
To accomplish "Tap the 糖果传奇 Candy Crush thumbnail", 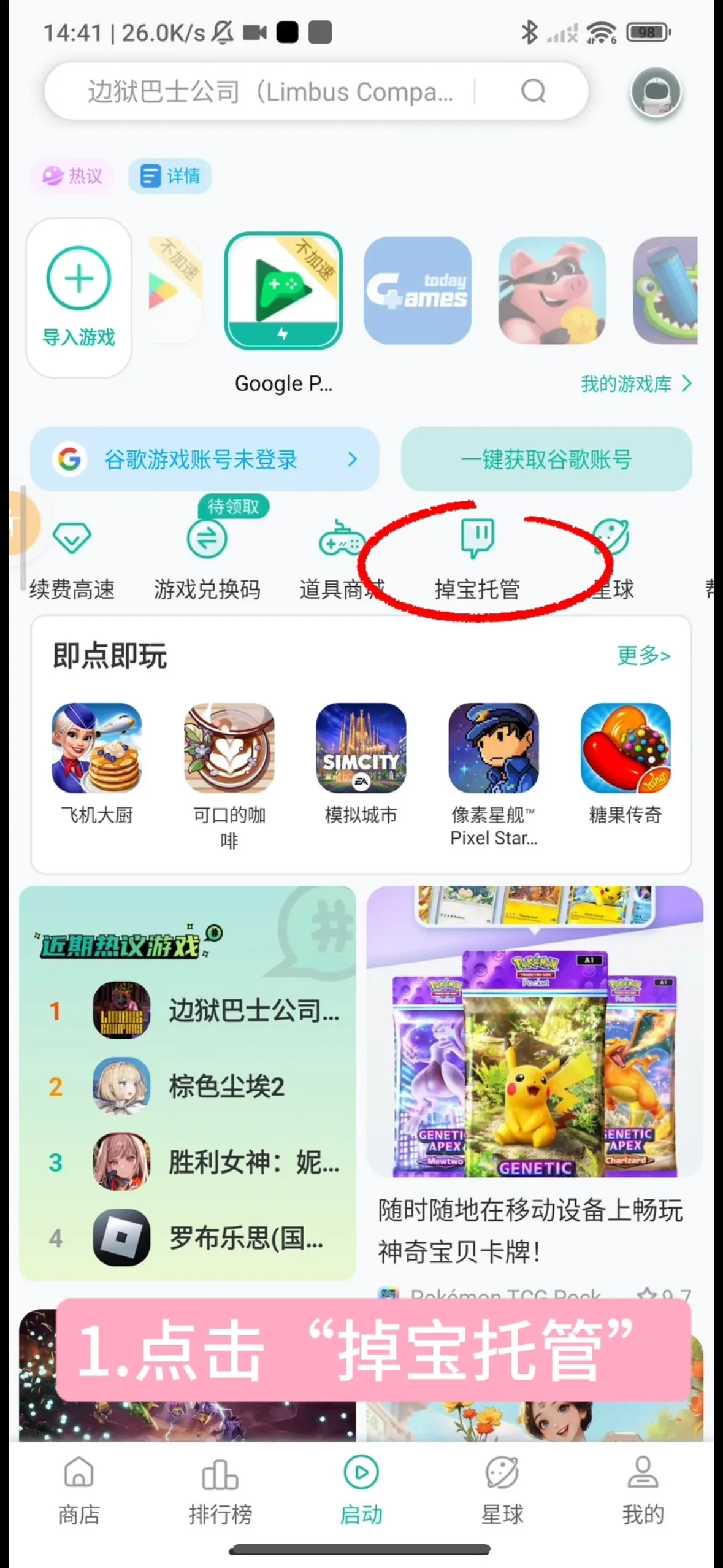I will (625, 749).
